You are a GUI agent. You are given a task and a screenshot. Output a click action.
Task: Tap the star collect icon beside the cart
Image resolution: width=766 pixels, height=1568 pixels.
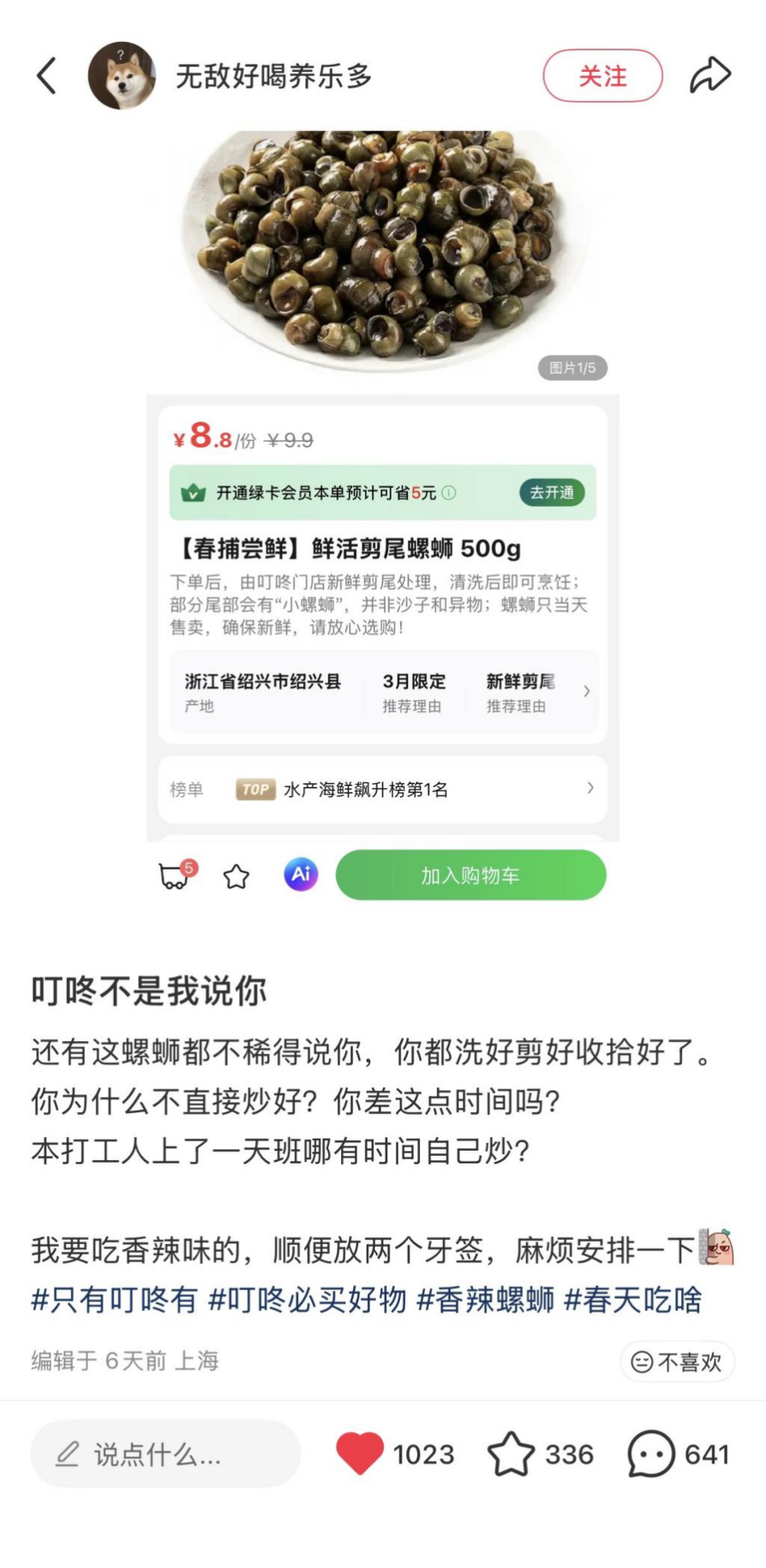pyautogui.click(x=236, y=876)
